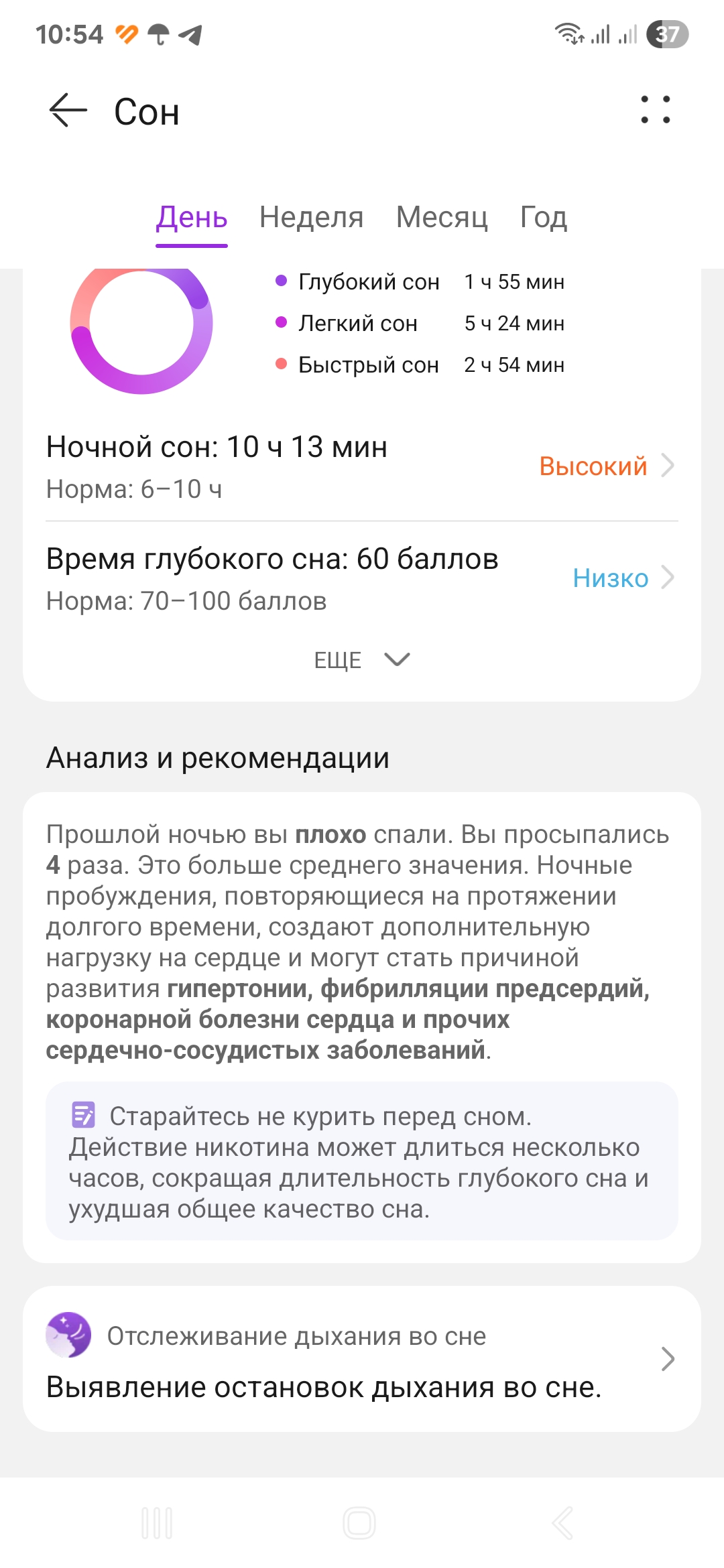Open Отслеживание дыхания во сне card
Image resolution: width=724 pixels, height=1568 pixels.
click(x=362, y=1359)
